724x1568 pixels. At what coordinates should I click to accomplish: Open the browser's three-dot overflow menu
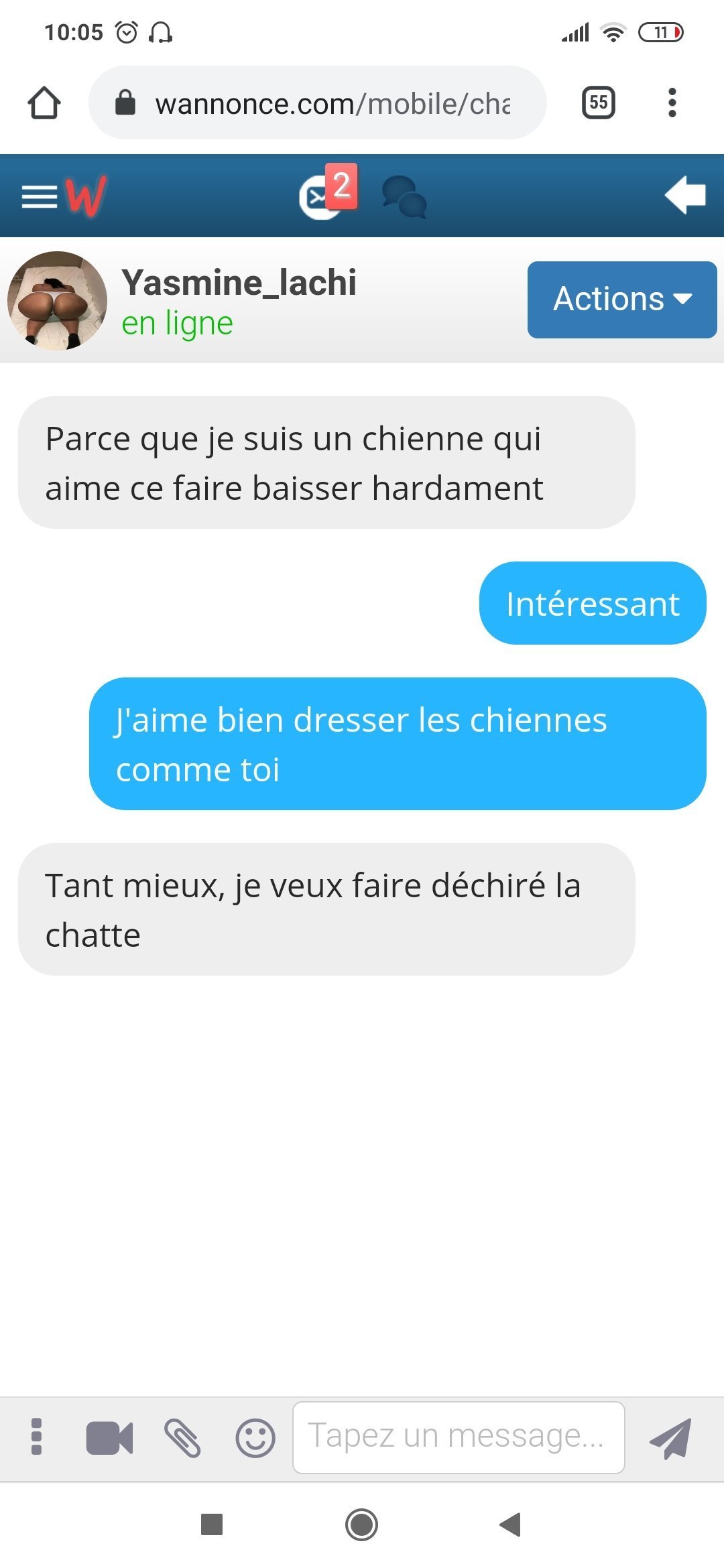672,103
